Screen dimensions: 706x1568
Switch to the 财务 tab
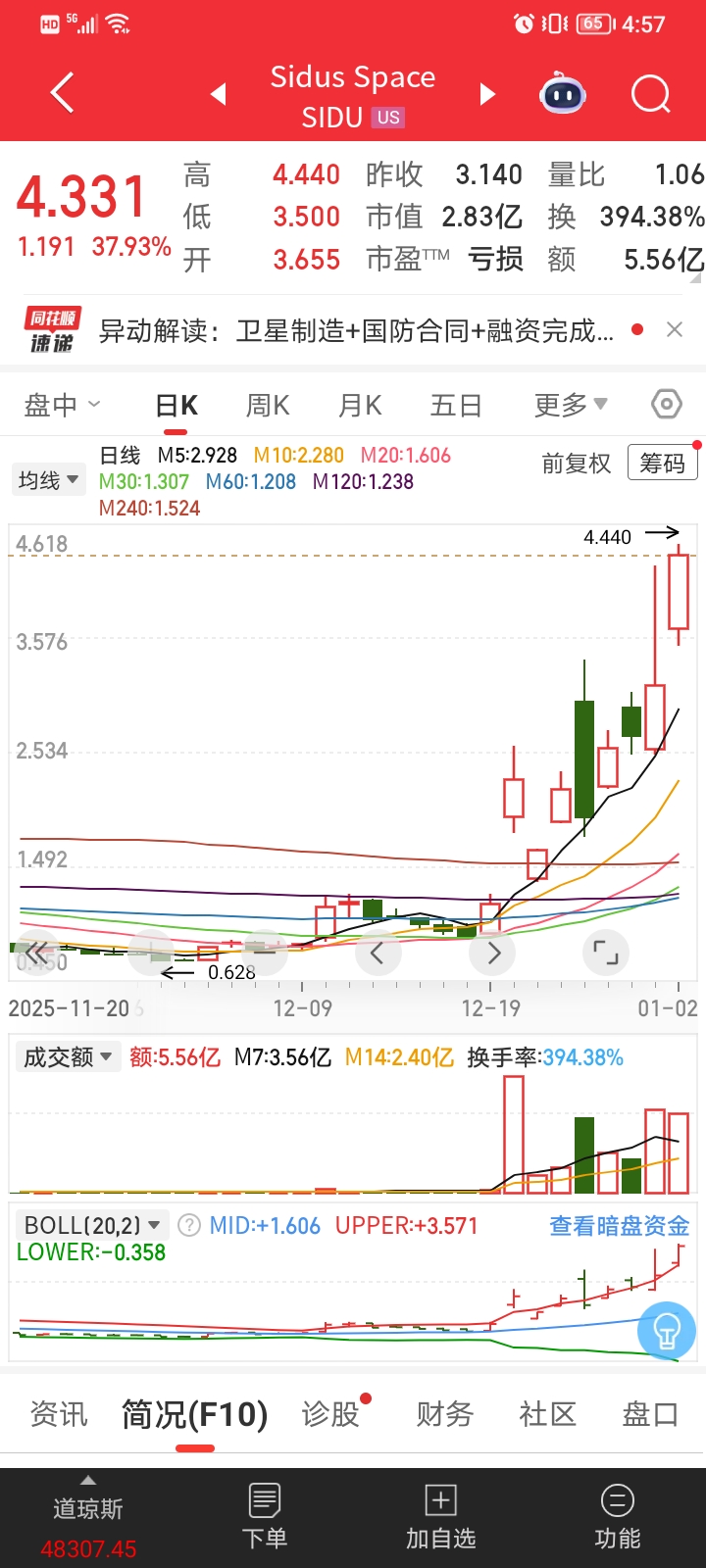tap(444, 1414)
